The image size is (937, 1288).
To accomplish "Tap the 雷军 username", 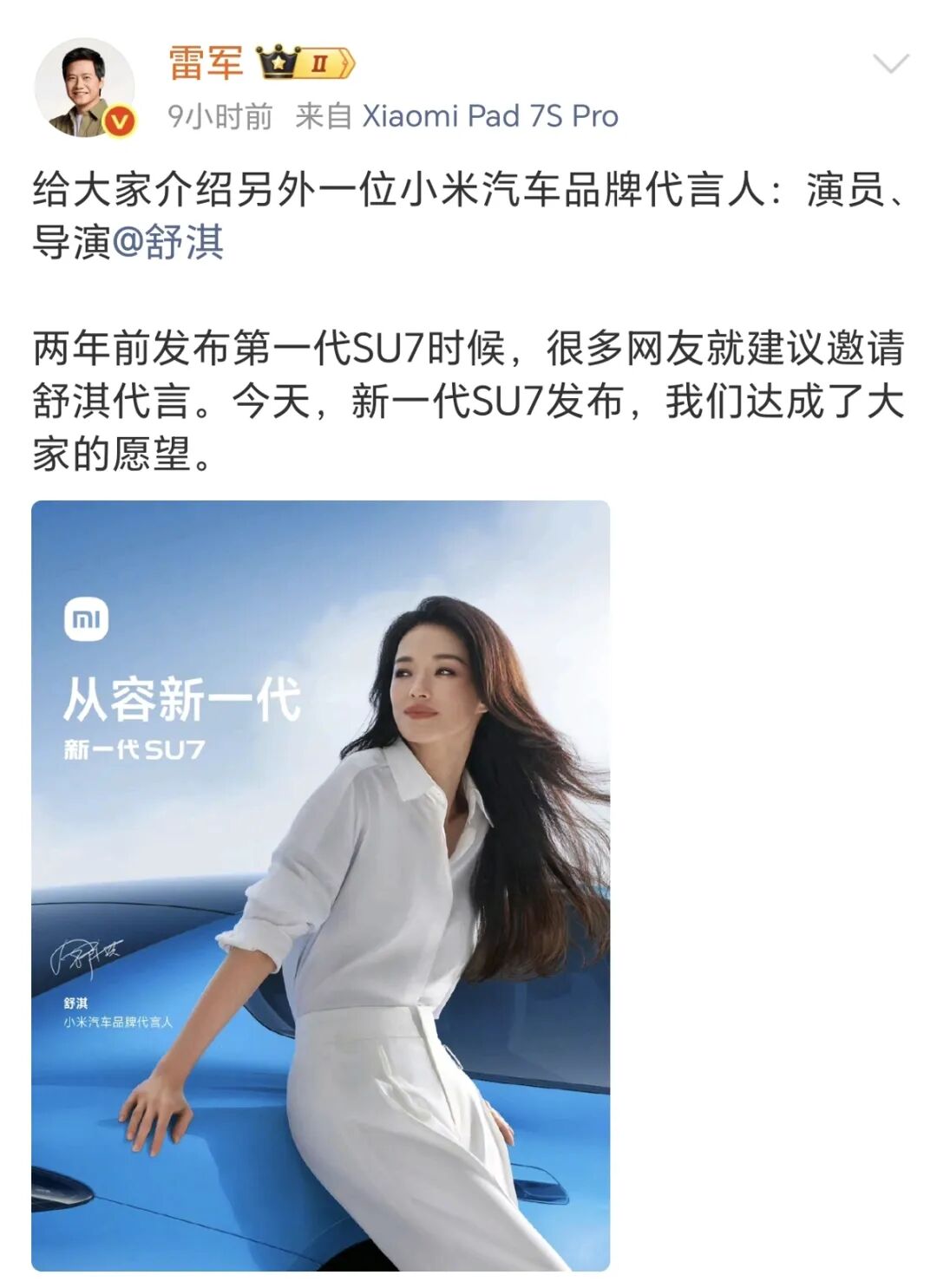I will point(205,62).
